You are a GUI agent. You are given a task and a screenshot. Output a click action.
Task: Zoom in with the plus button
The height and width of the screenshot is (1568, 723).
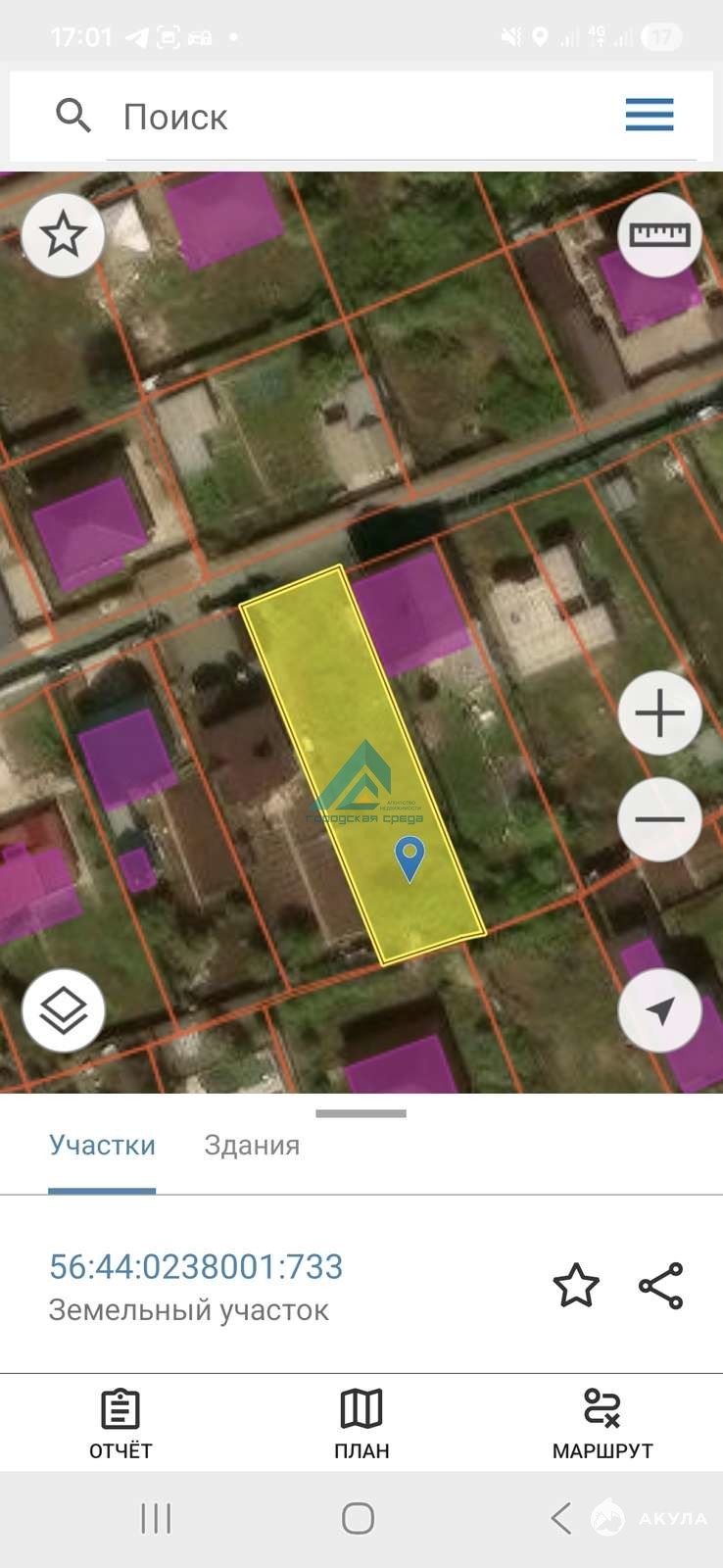(659, 713)
